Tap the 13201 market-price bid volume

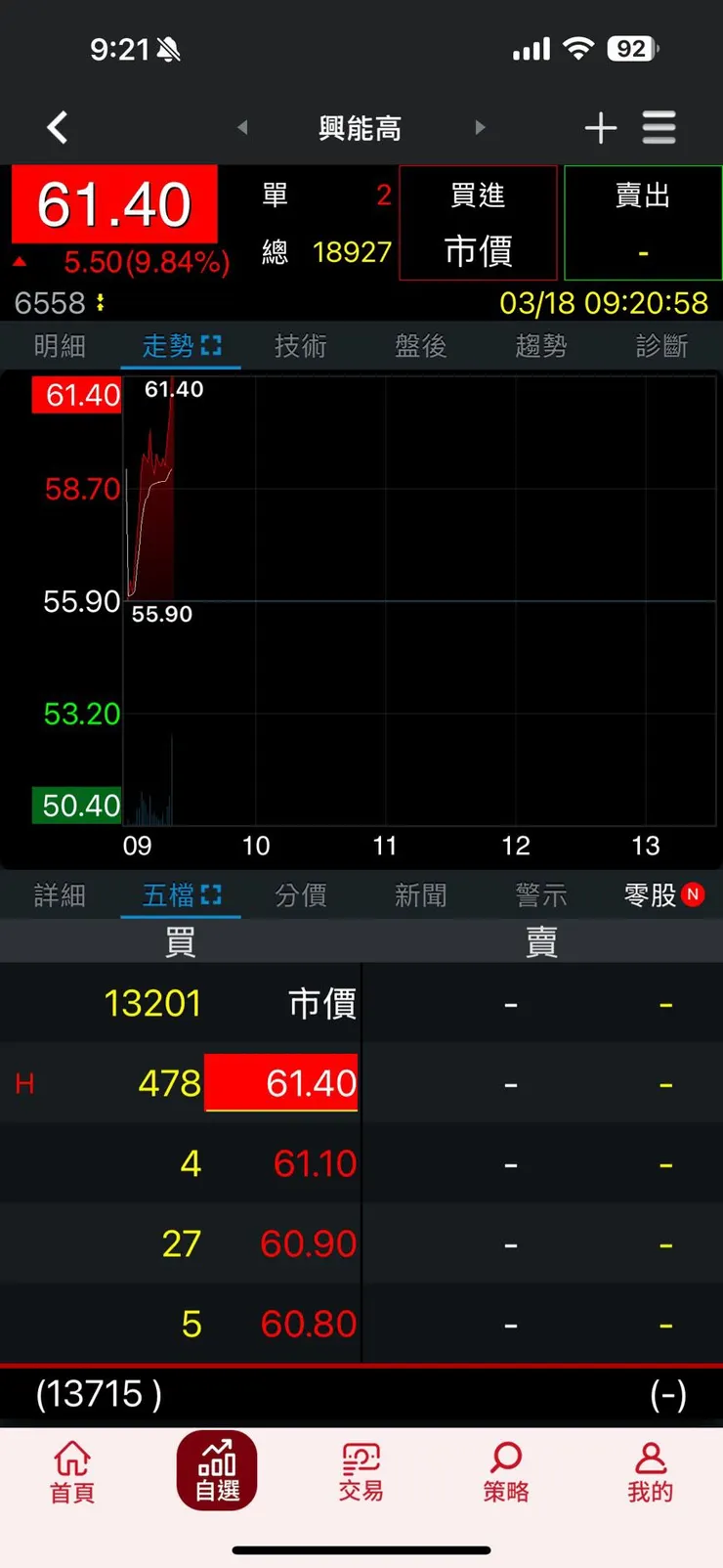152,1002
